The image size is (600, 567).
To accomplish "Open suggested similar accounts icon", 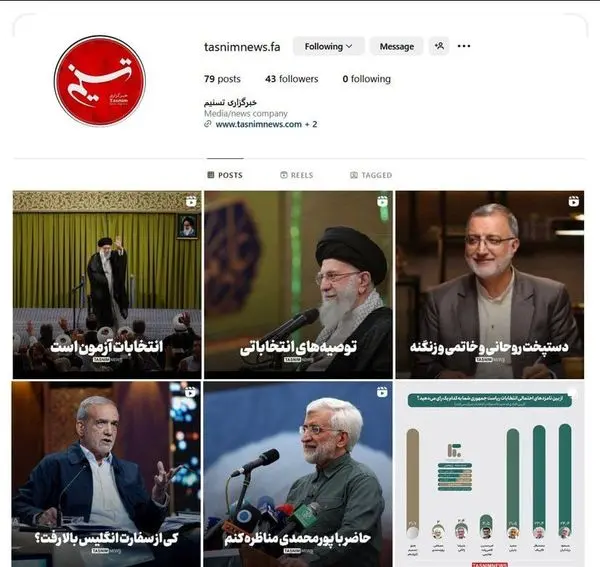I will click(x=439, y=46).
